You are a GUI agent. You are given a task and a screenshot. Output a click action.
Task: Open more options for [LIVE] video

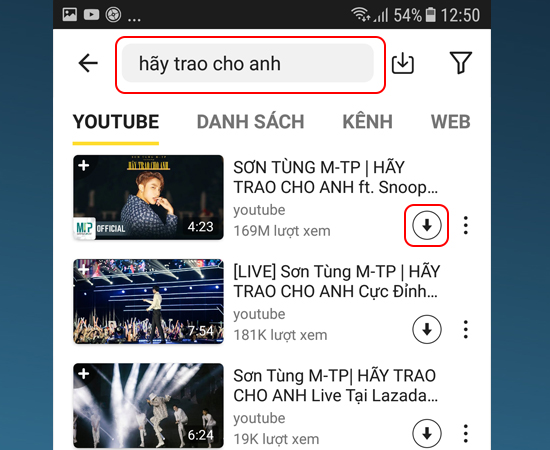pyautogui.click(x=465, y=329)
